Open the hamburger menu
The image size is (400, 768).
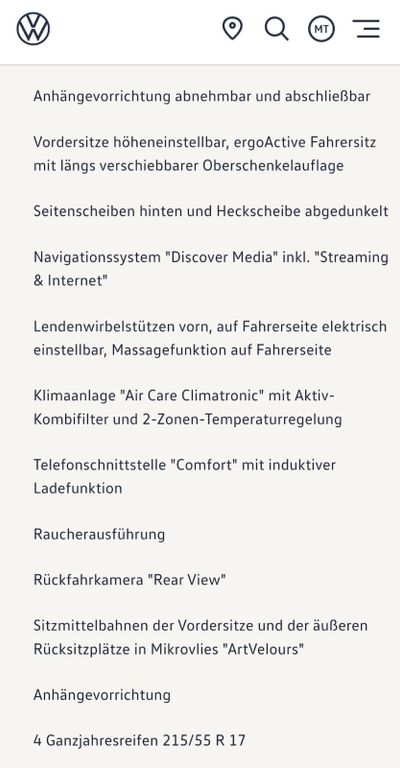pos(366,29)
